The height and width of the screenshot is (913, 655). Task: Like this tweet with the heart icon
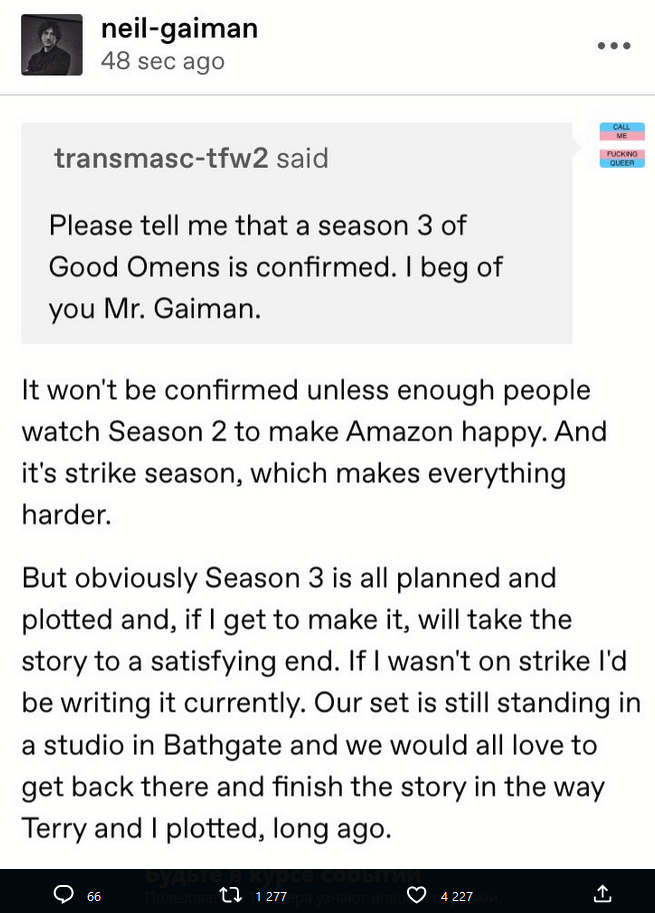click(x=418, y=895)
